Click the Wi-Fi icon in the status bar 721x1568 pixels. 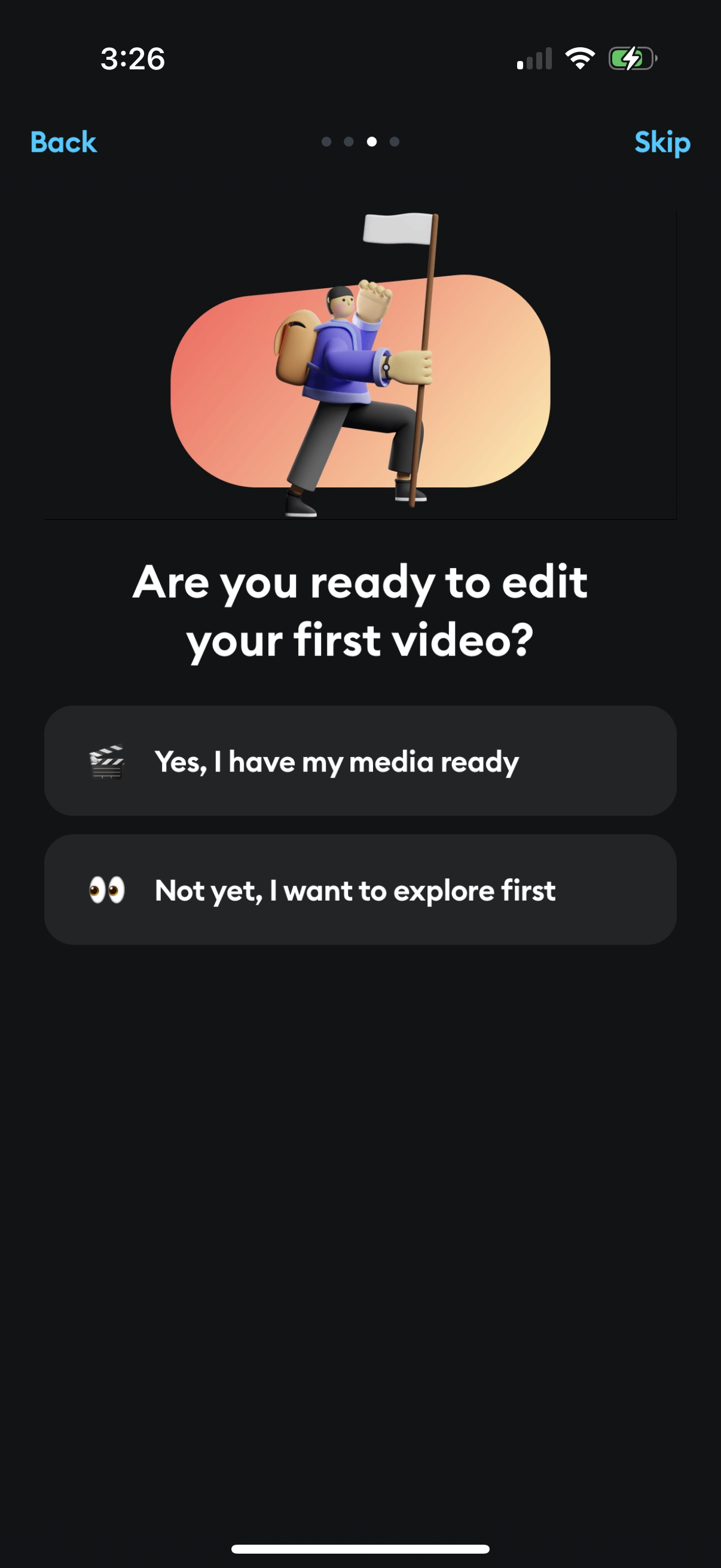(580, 57)
